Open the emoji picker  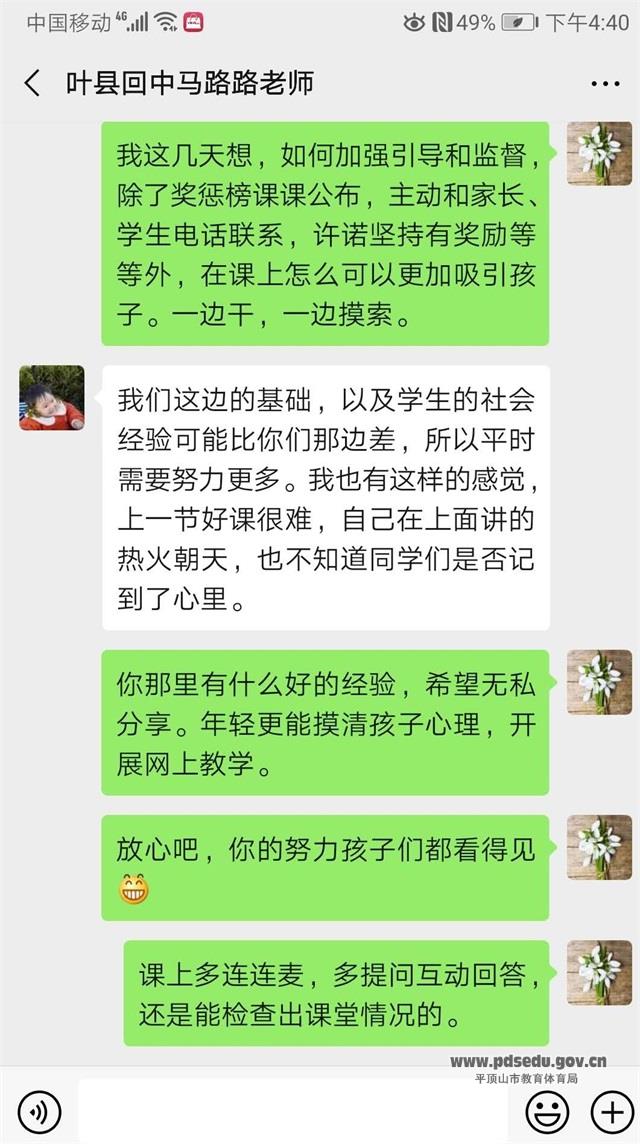pos(546,1110)
